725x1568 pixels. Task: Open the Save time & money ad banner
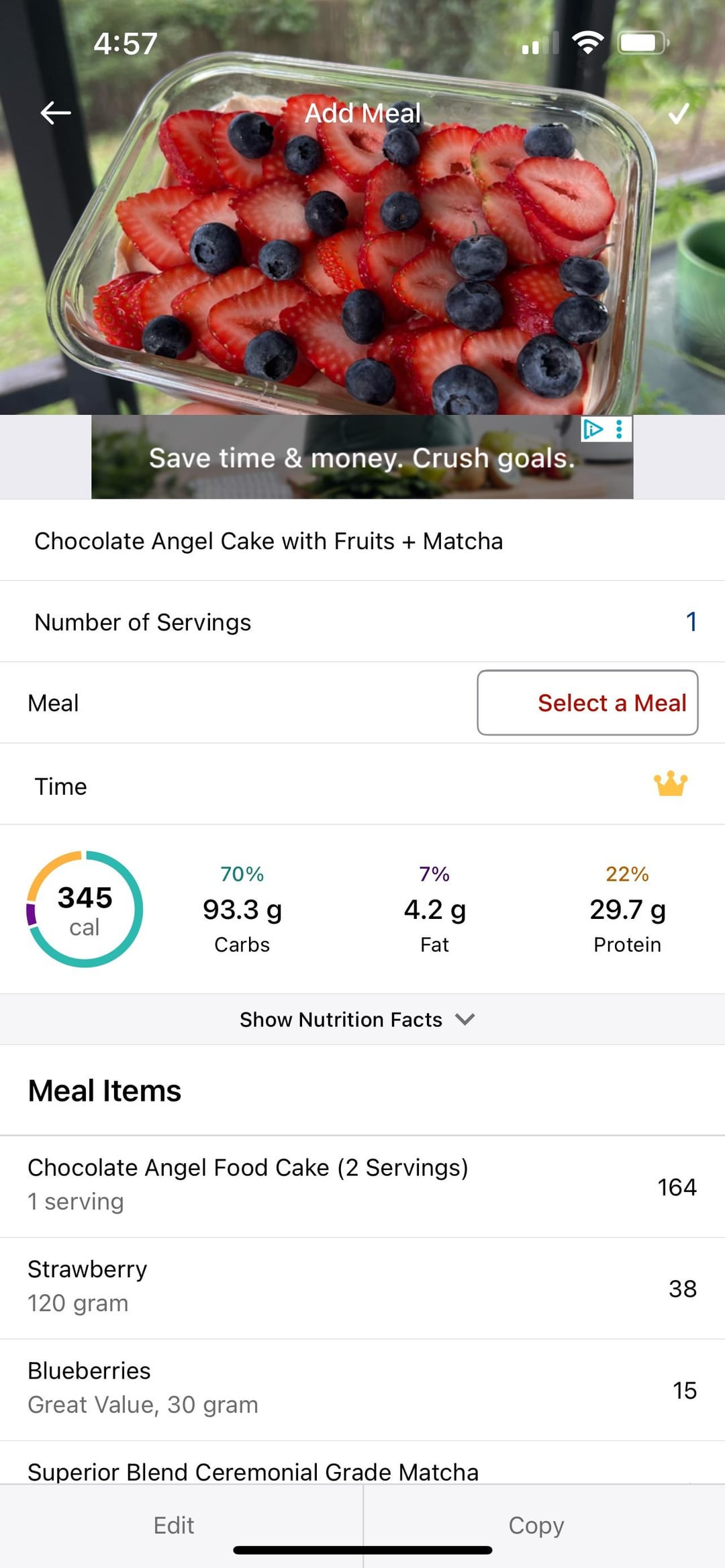tap(362, 457)
